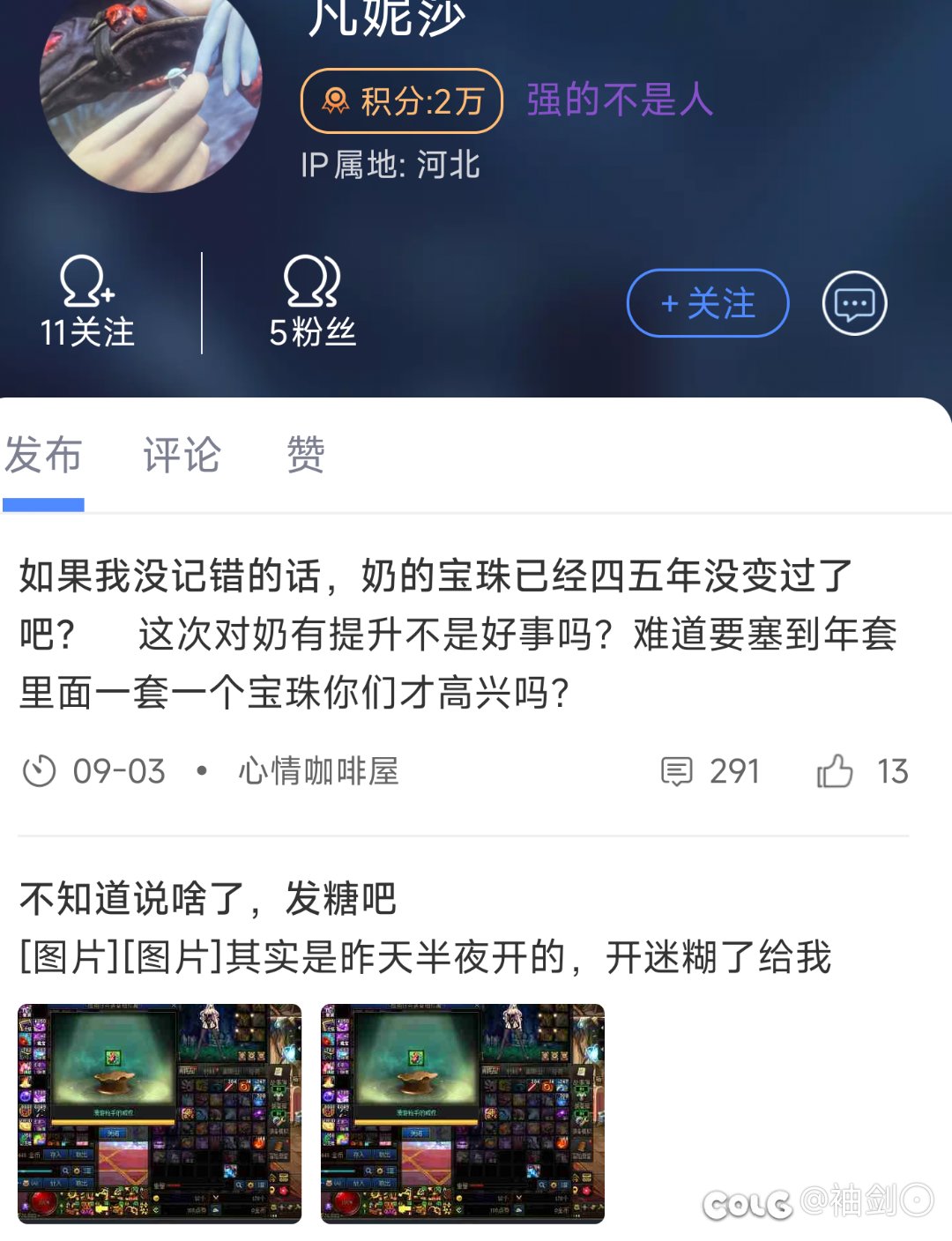This screenshot has width=952, height=1241.
Task: View the 5粉丝 followers list
Action: [312, 302]
